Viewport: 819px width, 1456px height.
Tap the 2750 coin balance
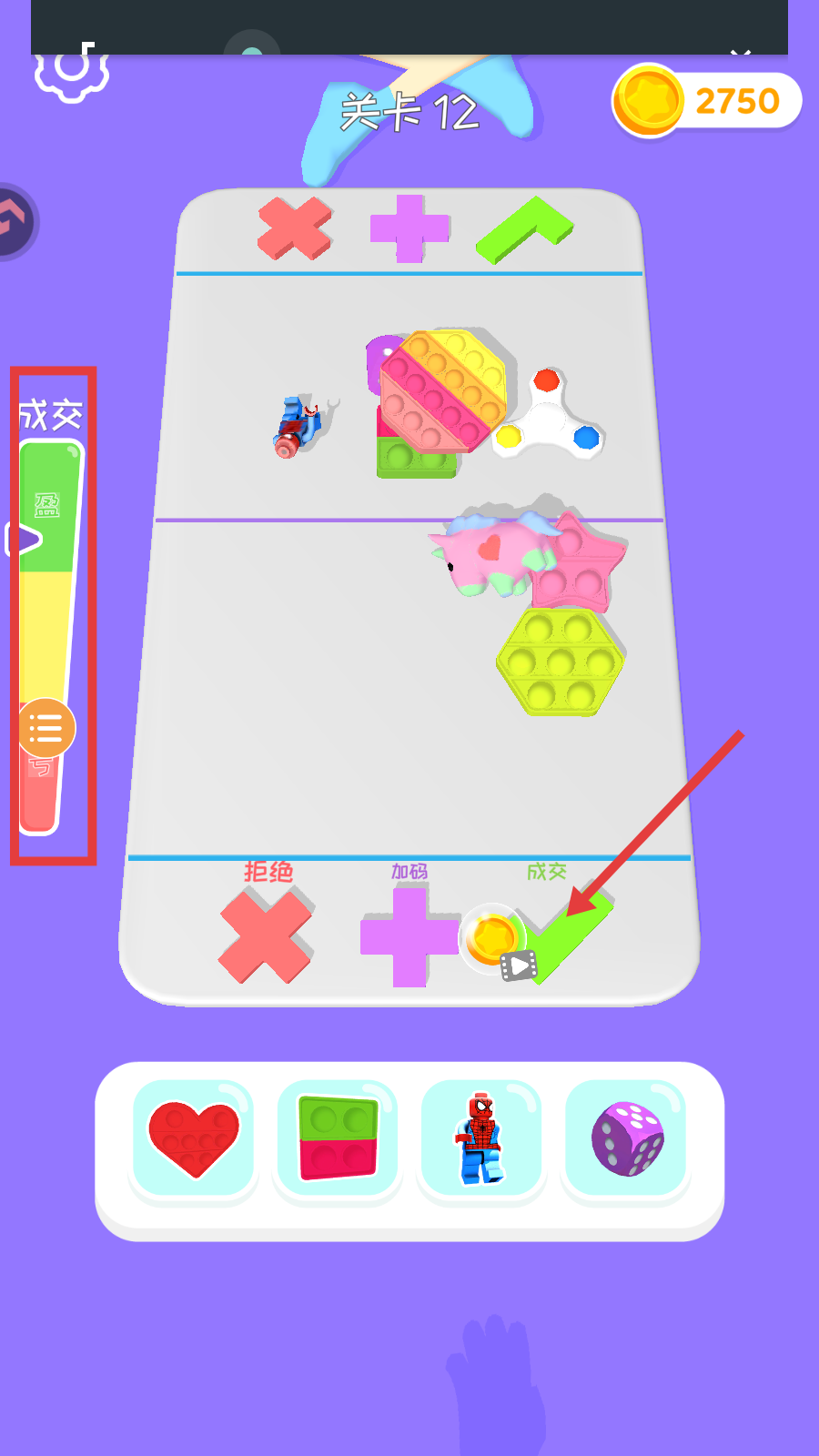click(707, 101)
